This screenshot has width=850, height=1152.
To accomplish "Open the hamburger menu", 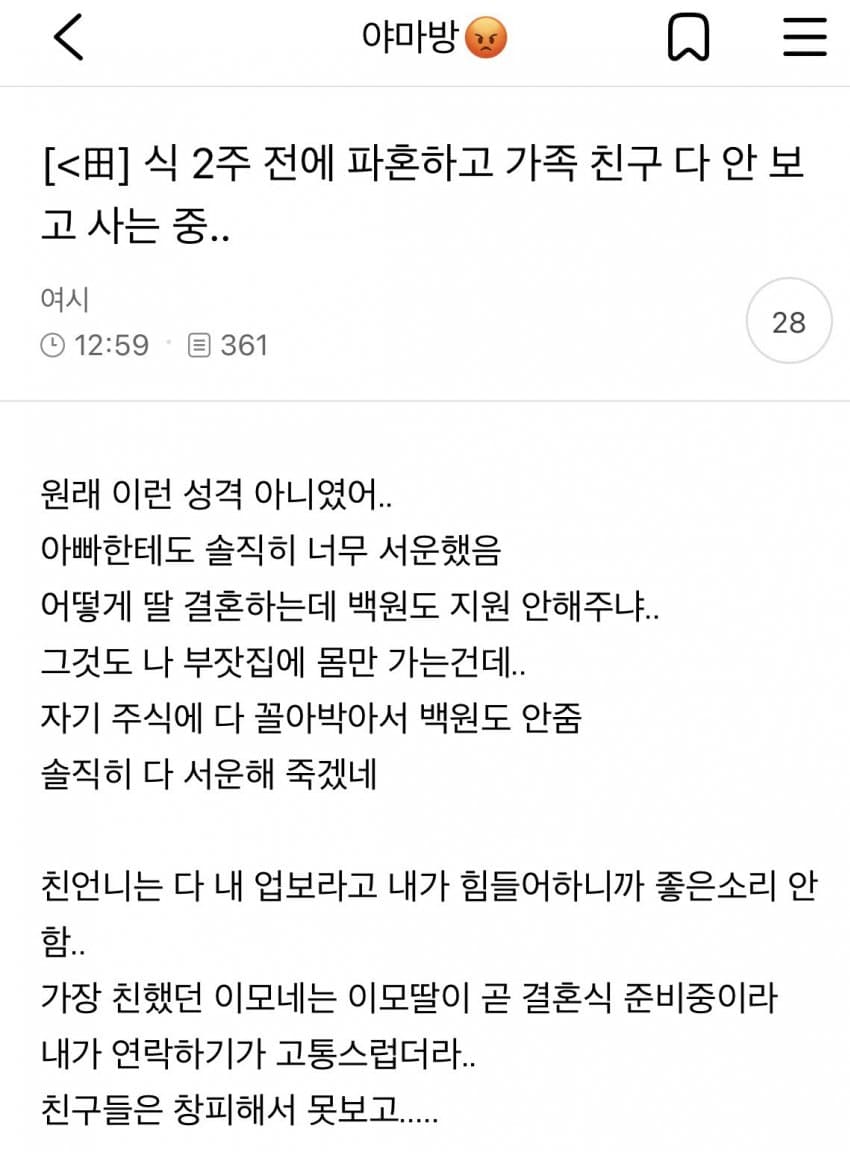I will (x=804, y=39).
